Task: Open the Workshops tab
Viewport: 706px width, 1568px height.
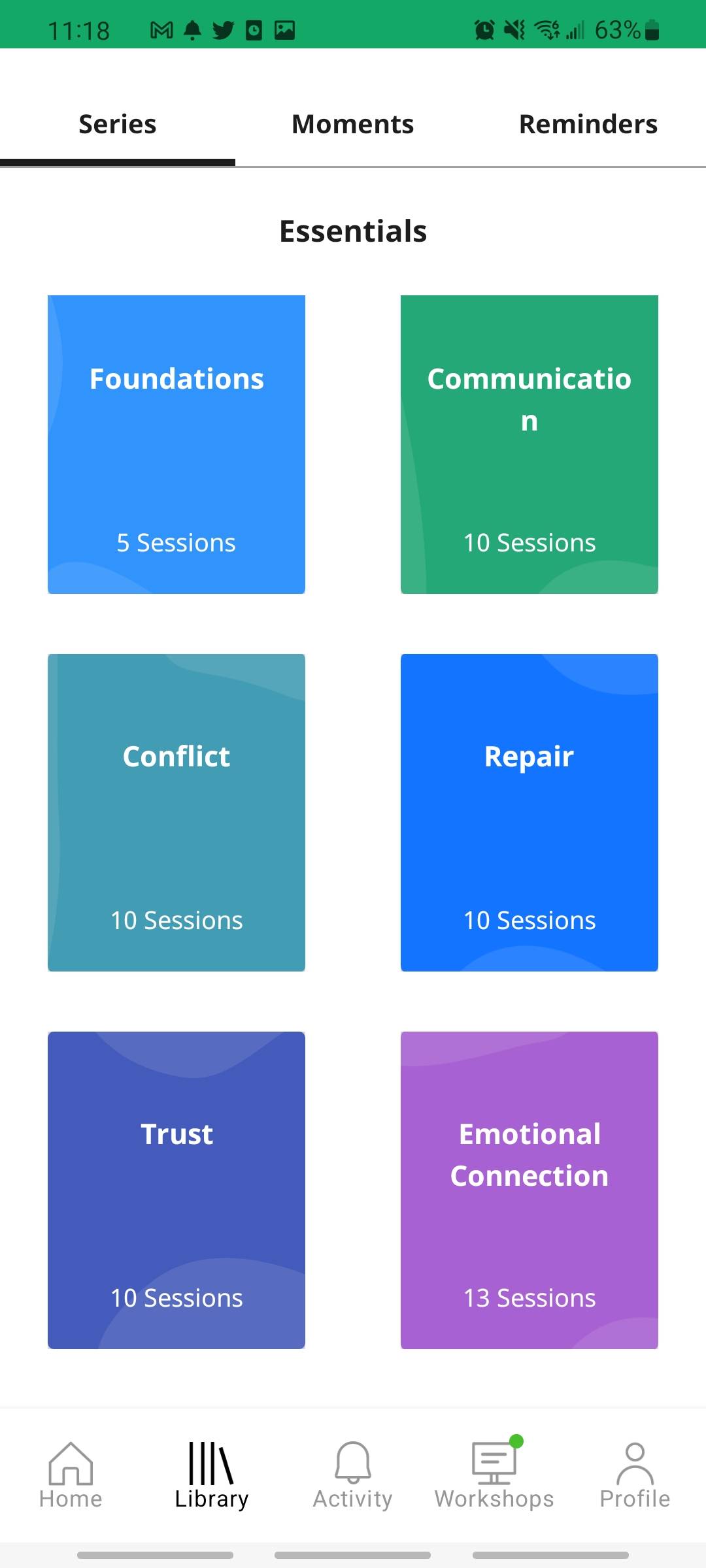Action: tap(494, 1475)
